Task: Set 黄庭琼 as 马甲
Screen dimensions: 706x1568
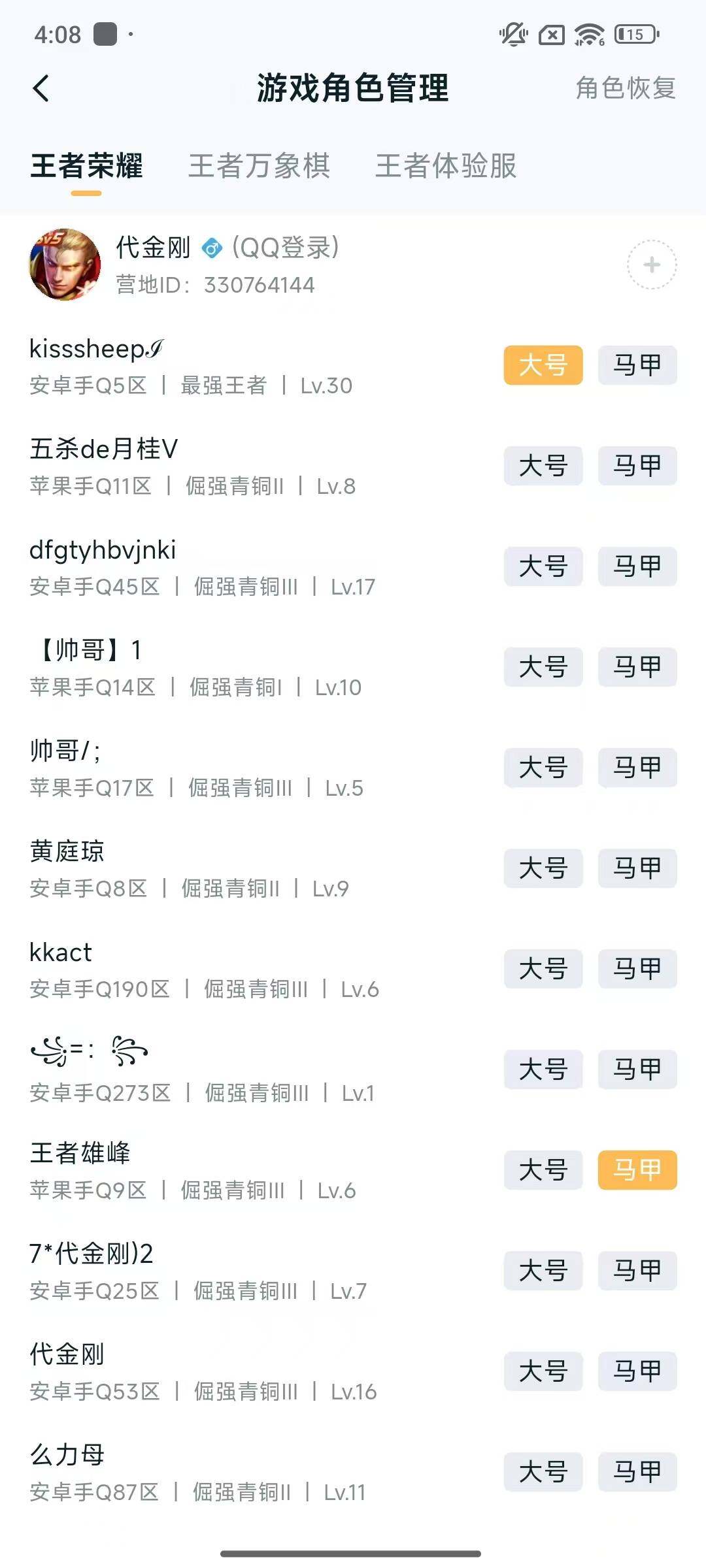Action: click(637, 868)
